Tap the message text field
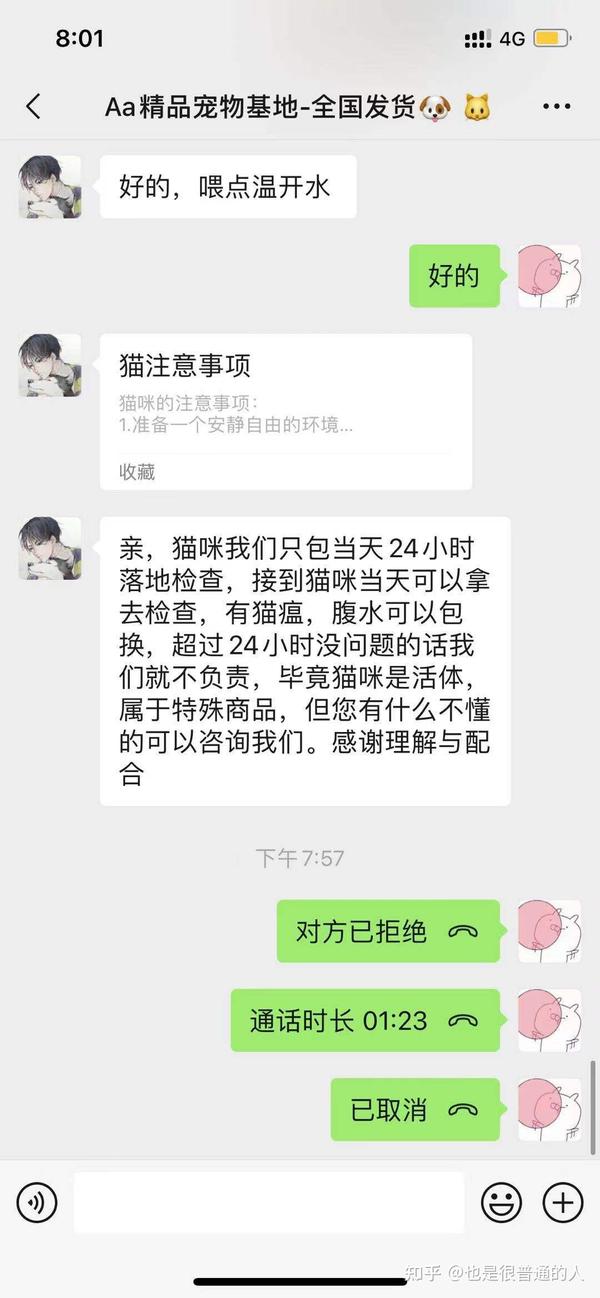 269,1202
